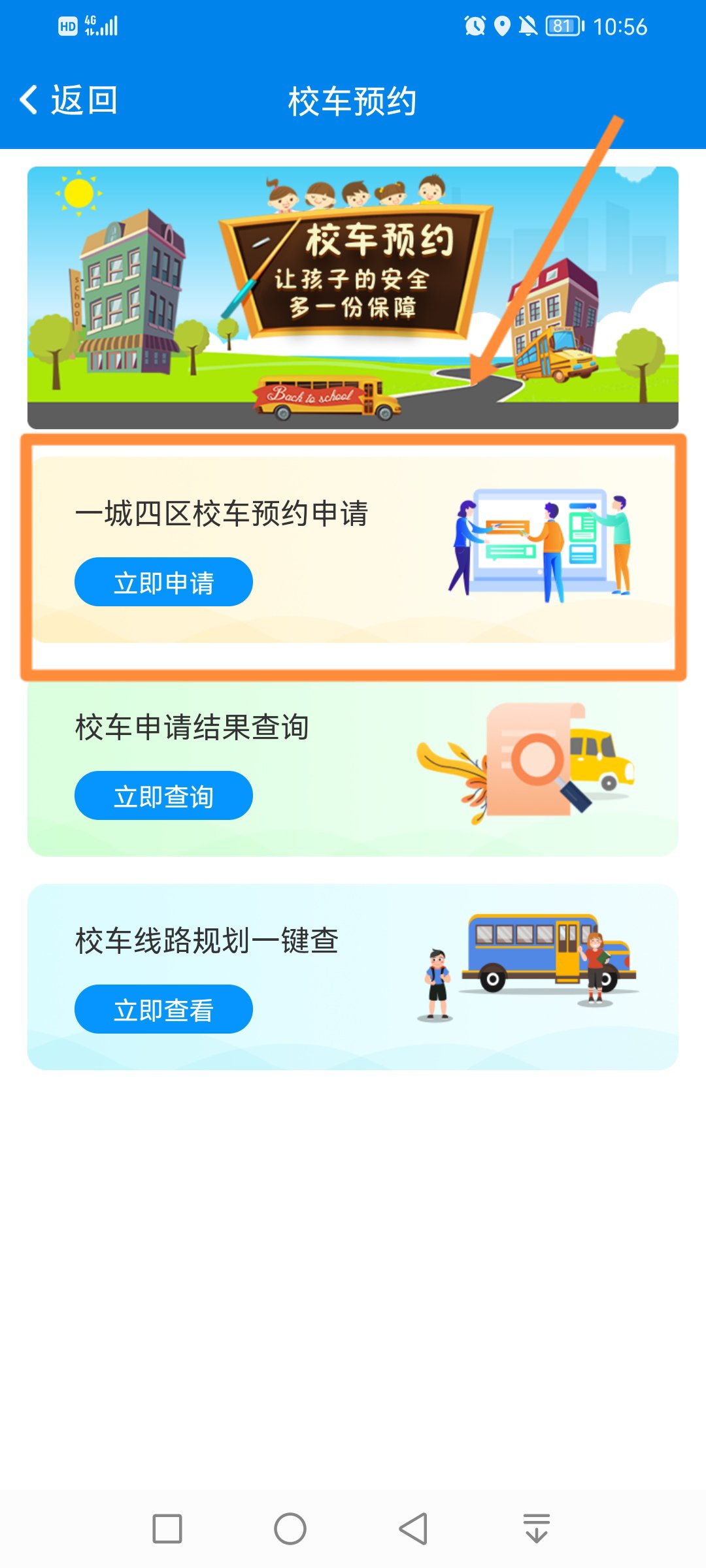The image size is (706, 1568).
Task: Tap 立即申请 to apply for school bus
Action: click(x=163, y=582)
